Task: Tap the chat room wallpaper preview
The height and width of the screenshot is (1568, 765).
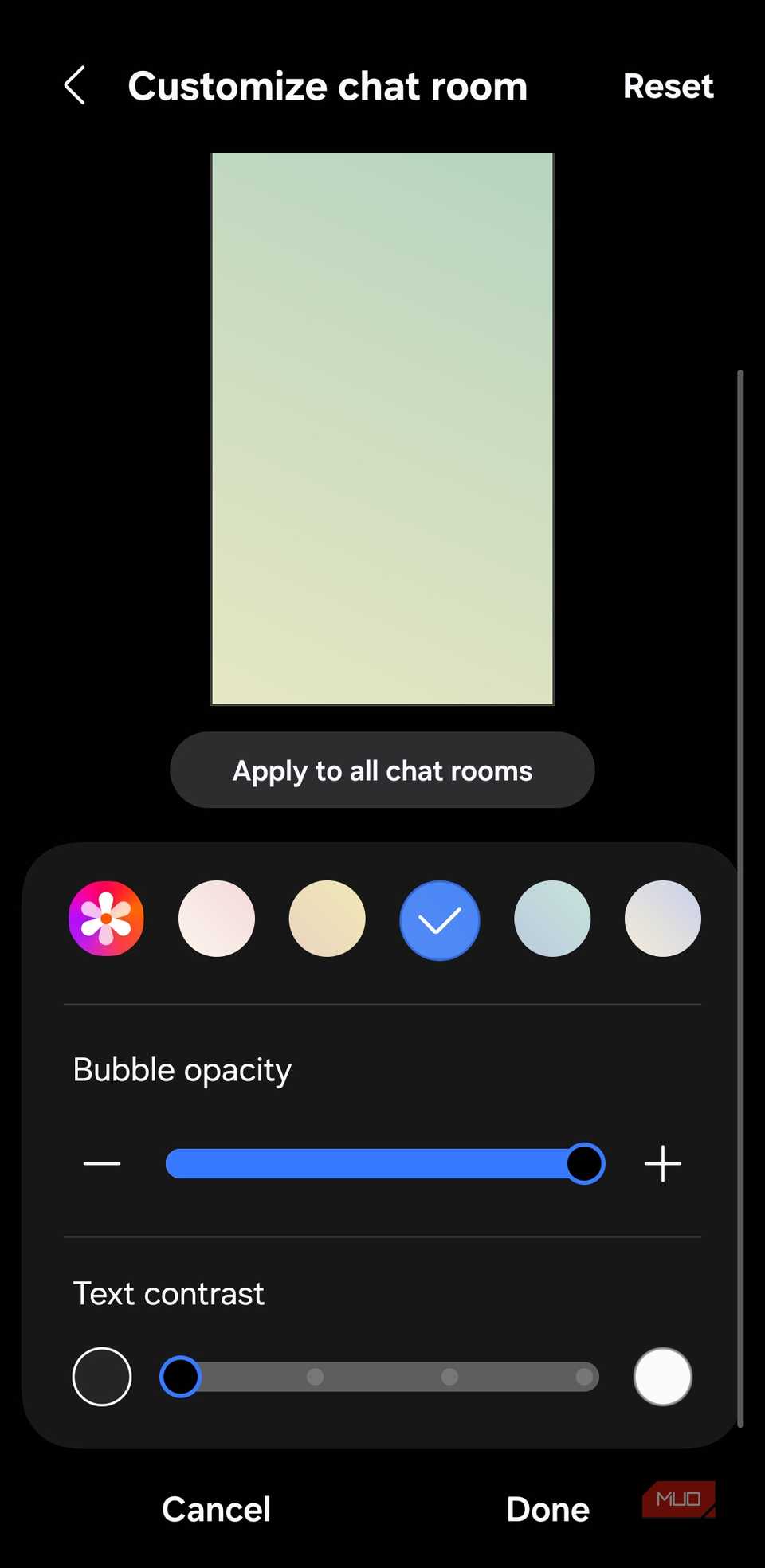Action: 382,429
